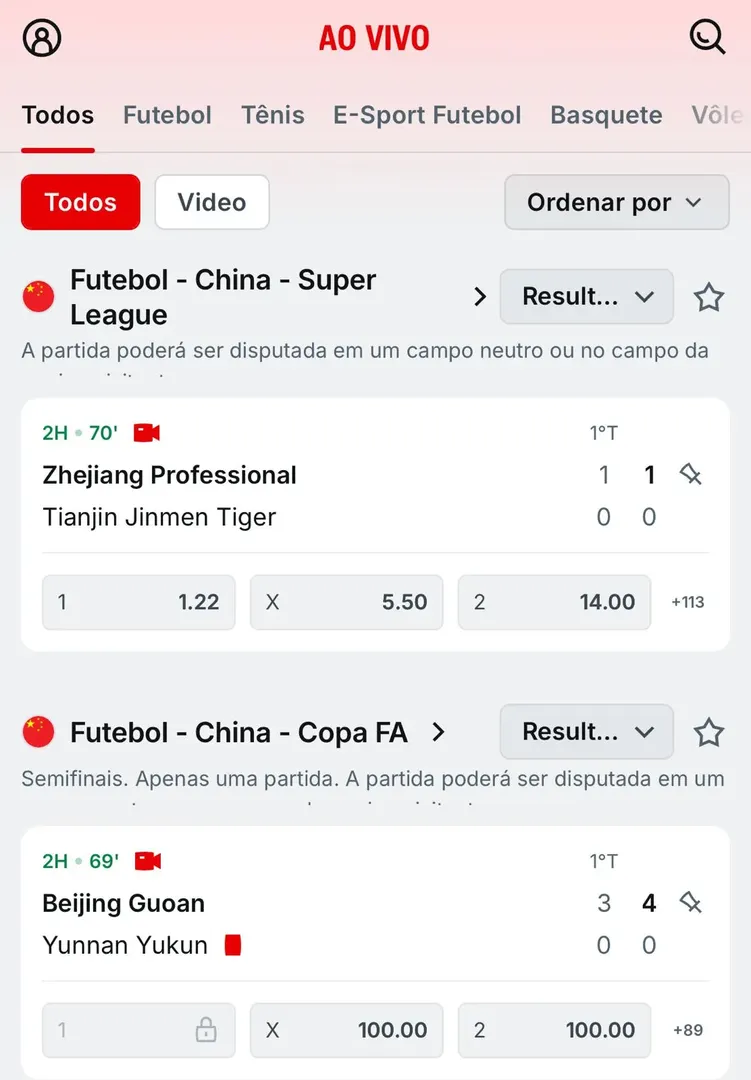Open the user profile icon

coord(41,37)
